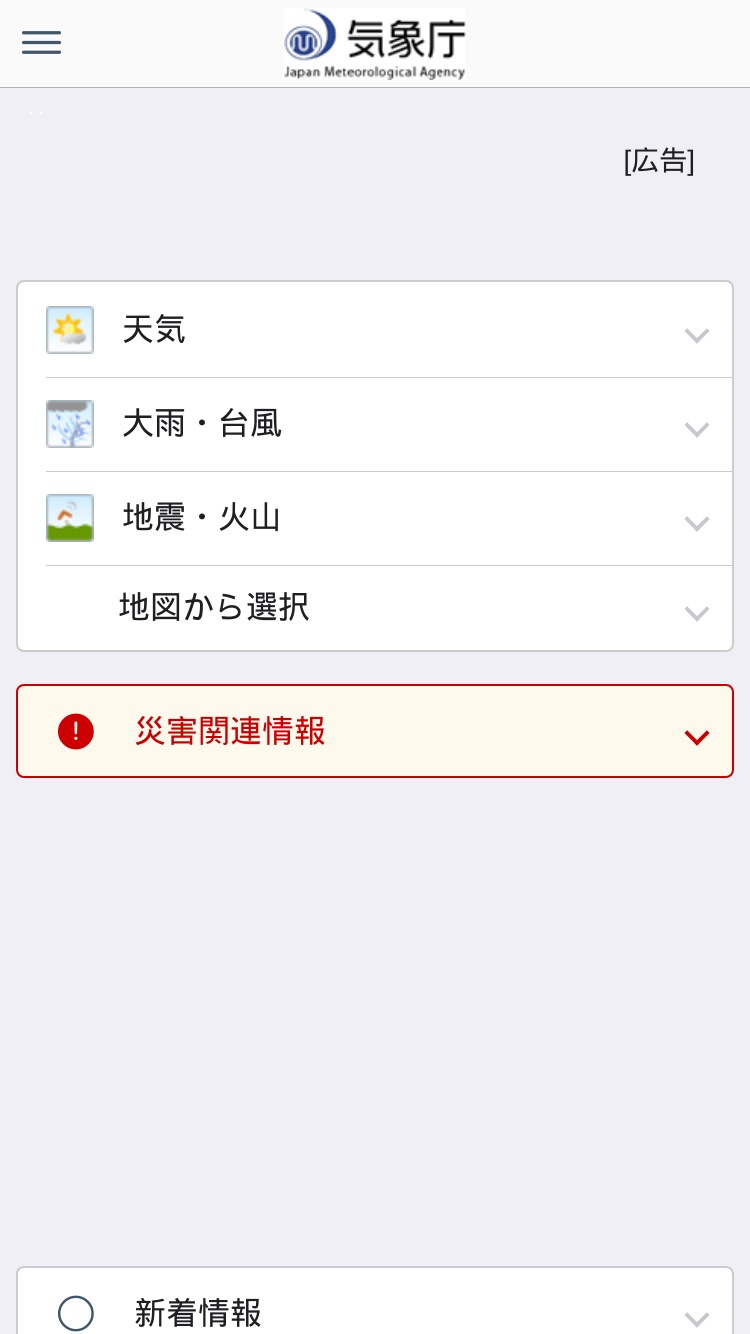Open 災害関連情報 alert panel
This screenshot has height=1334, width=750.
(x=375, y=731)
